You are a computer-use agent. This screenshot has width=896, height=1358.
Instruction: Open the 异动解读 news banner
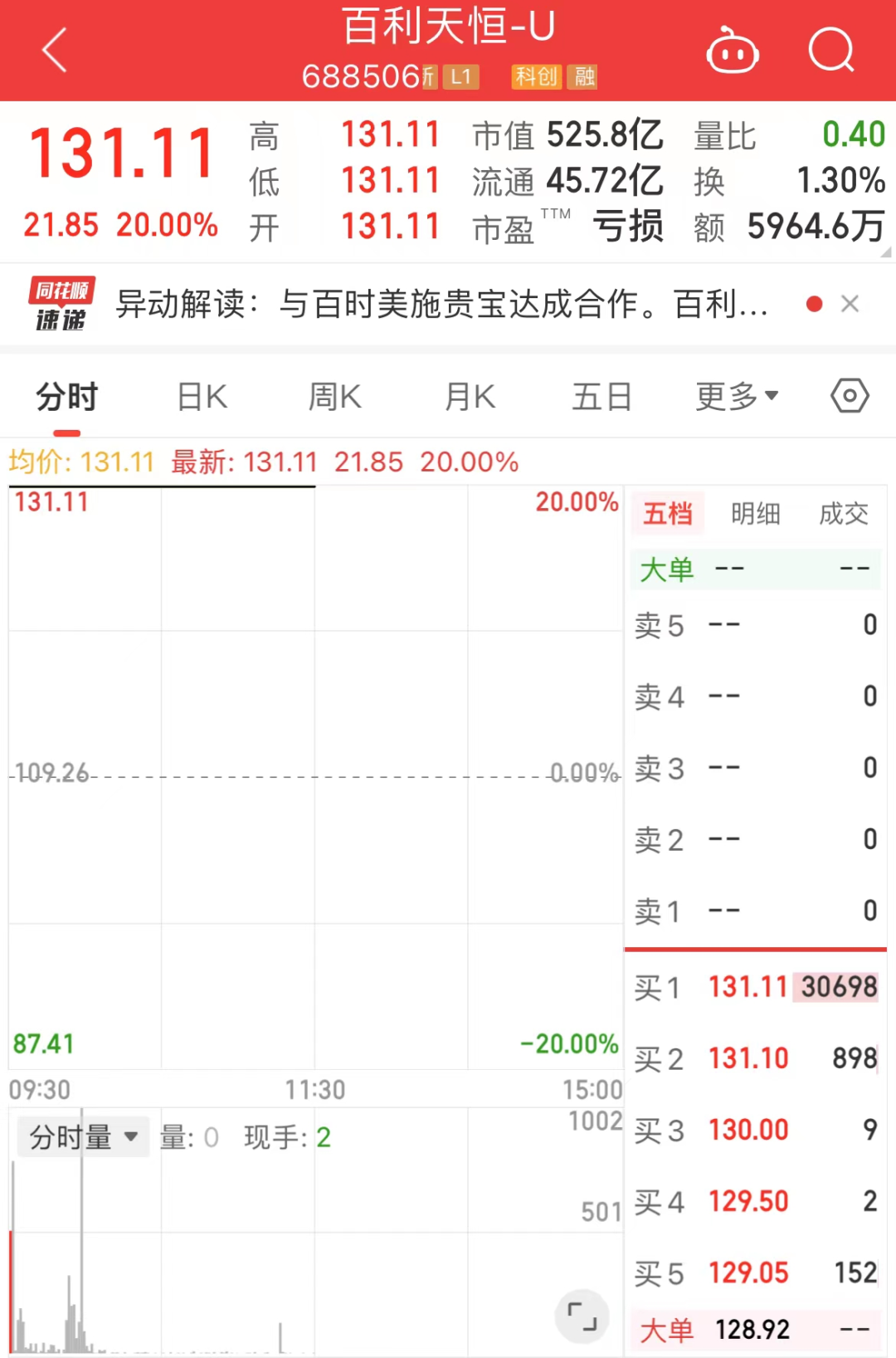pyautogui.click(x=440, y=305)
